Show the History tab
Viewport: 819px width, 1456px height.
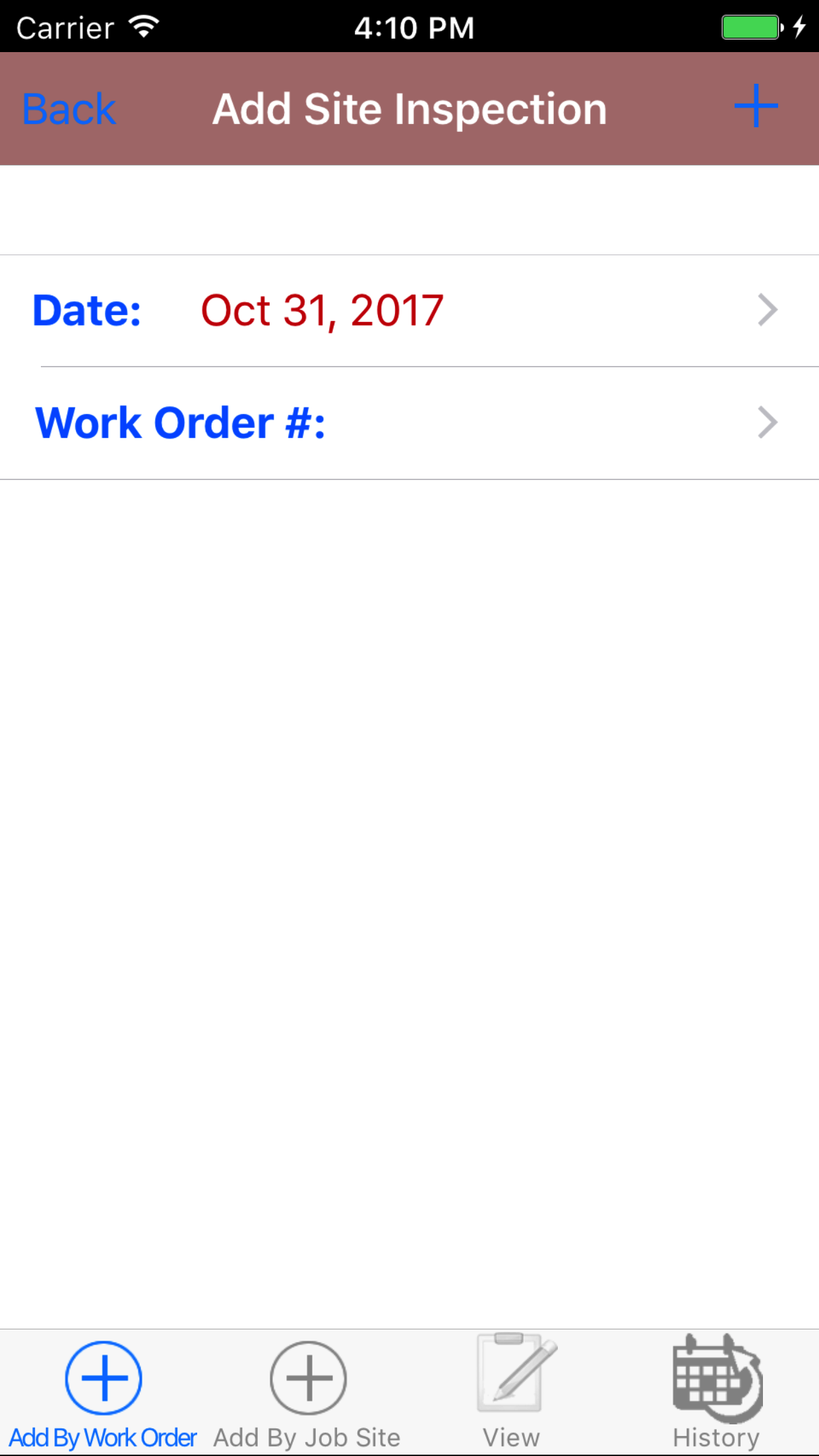click(716, 1393)
